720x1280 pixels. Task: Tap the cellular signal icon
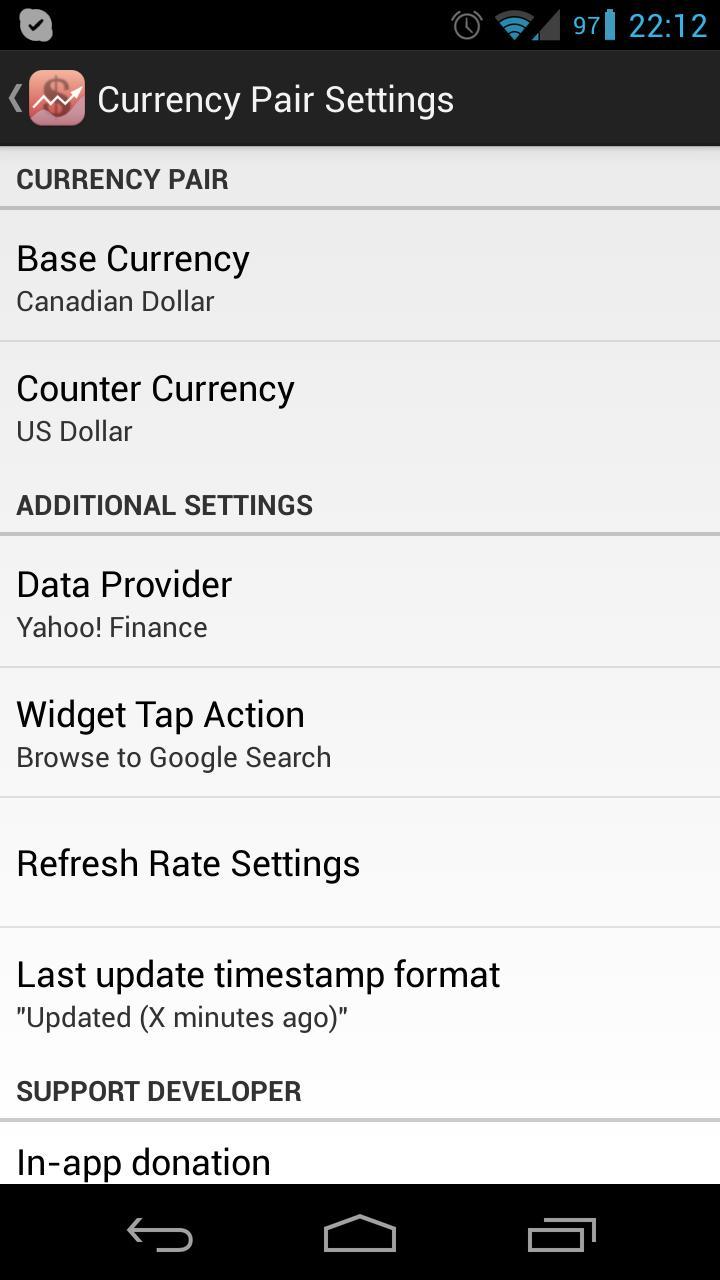pos(549,25)
